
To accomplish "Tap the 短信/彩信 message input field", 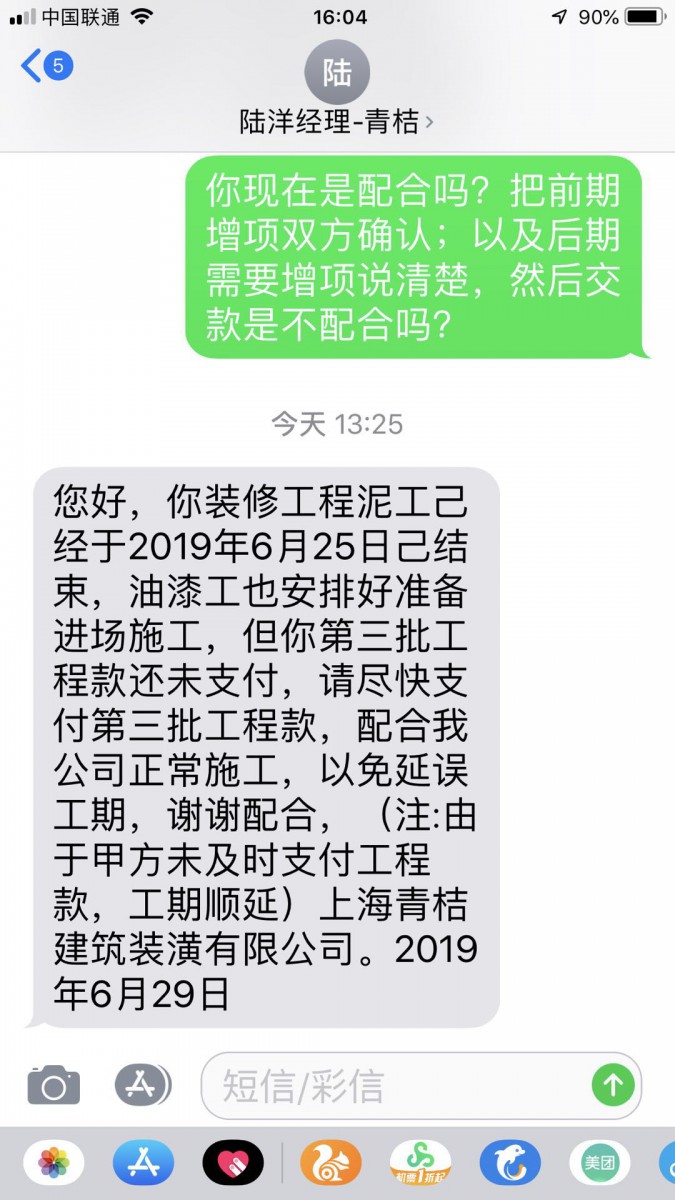I will click(400, 1085).
